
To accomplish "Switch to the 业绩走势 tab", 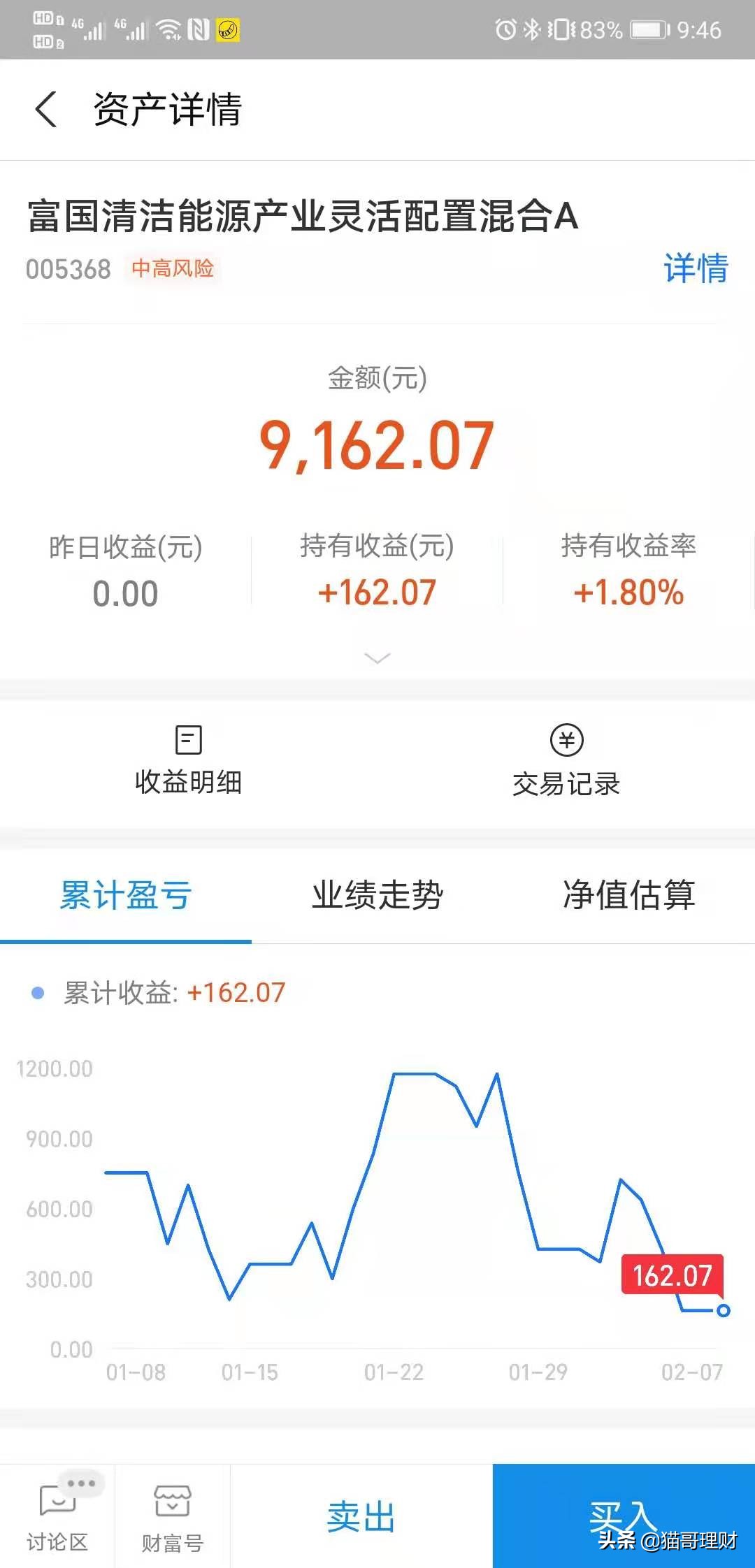I will click(x=377, y=895).
